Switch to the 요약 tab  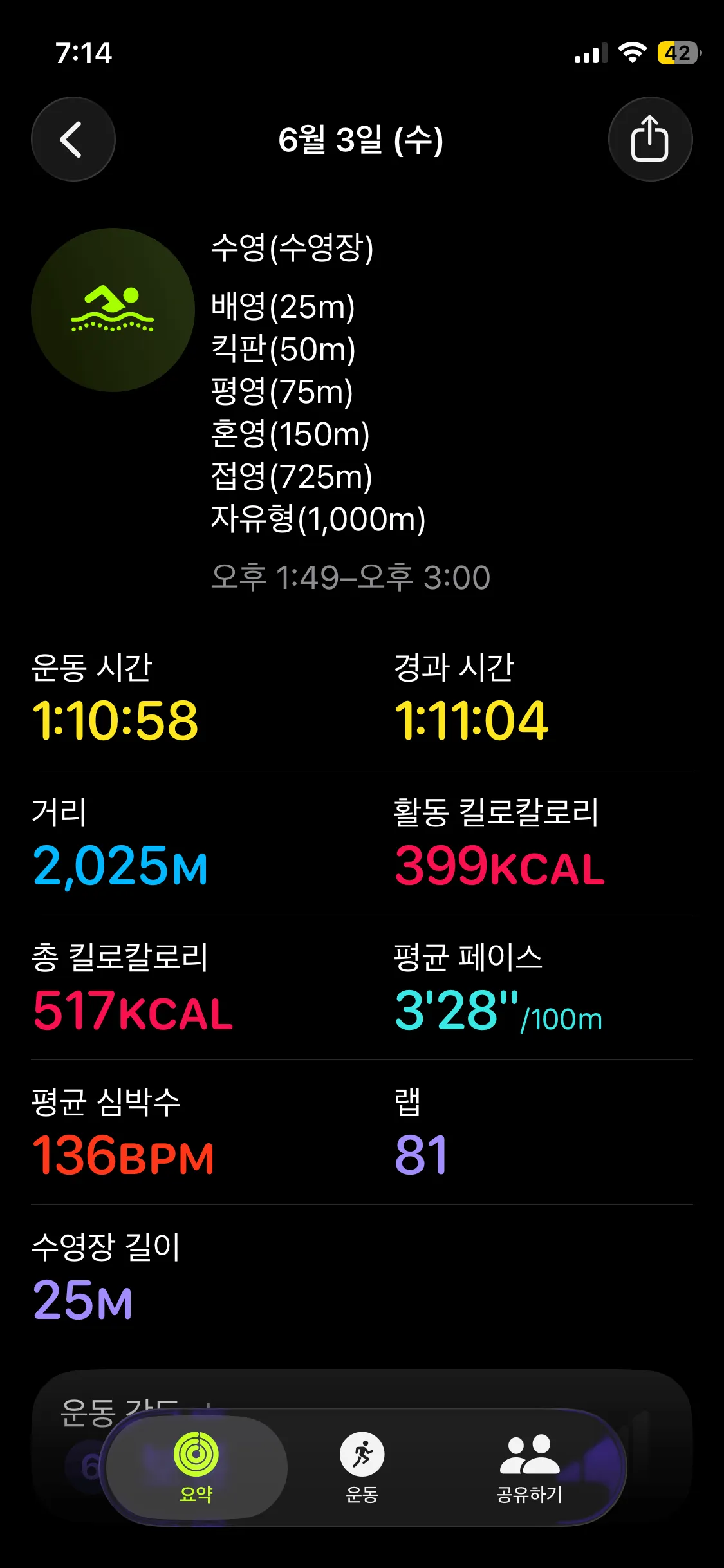tap(196, 1468)
